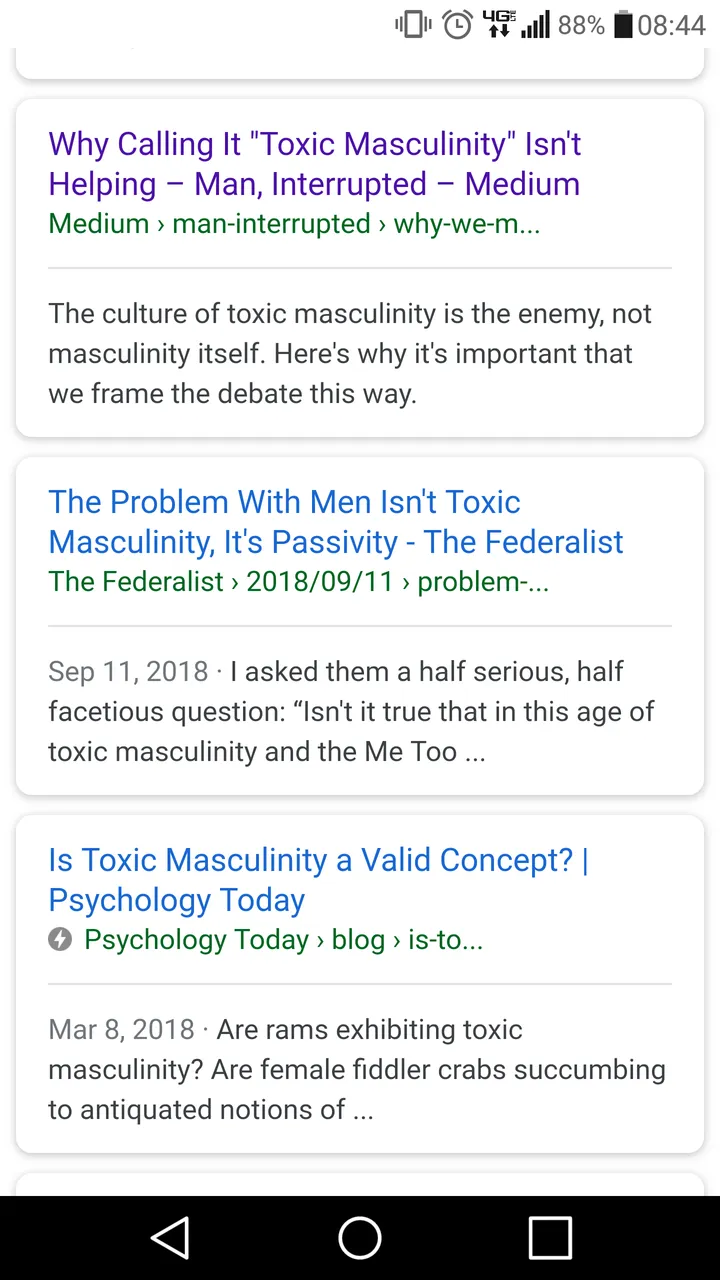Go to the home screen
The height and width of the screenshot is (1280, 720).
(360, 1238)
